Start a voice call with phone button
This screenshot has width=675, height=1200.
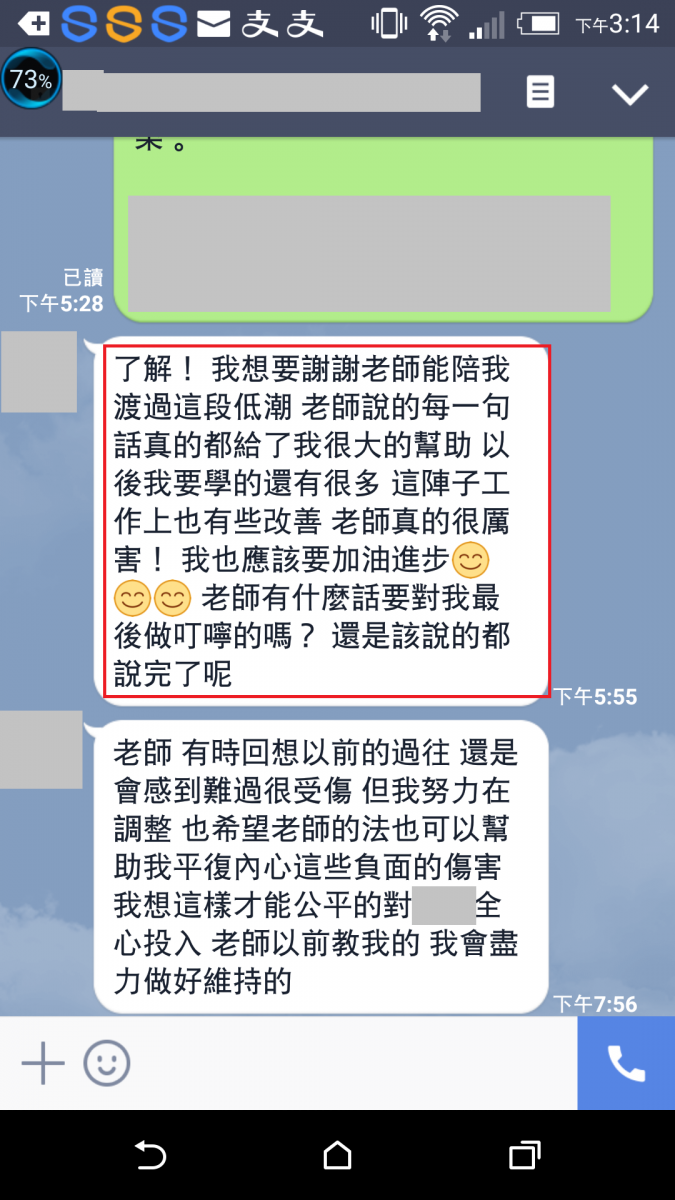(626, 1062)
